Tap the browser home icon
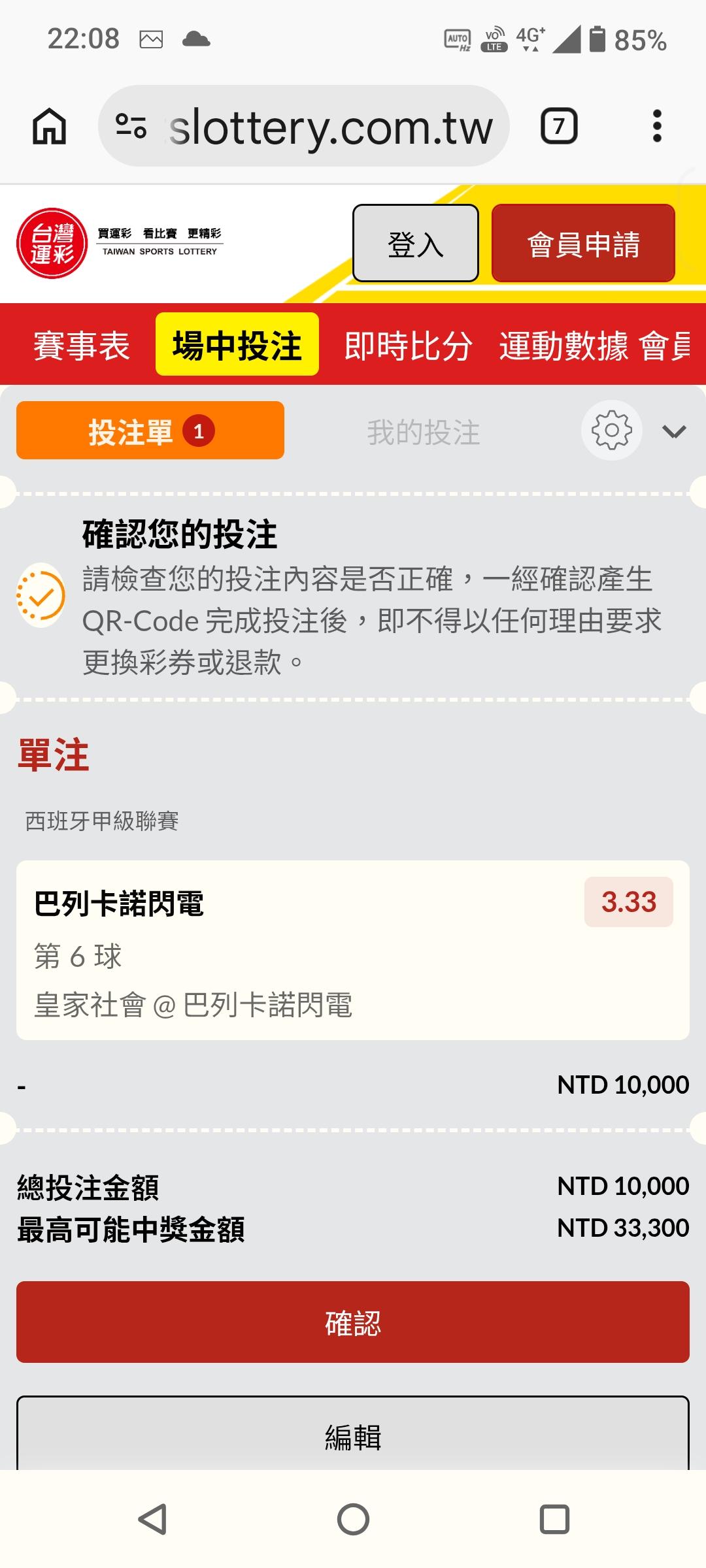706x1568 pixels. 50,126
